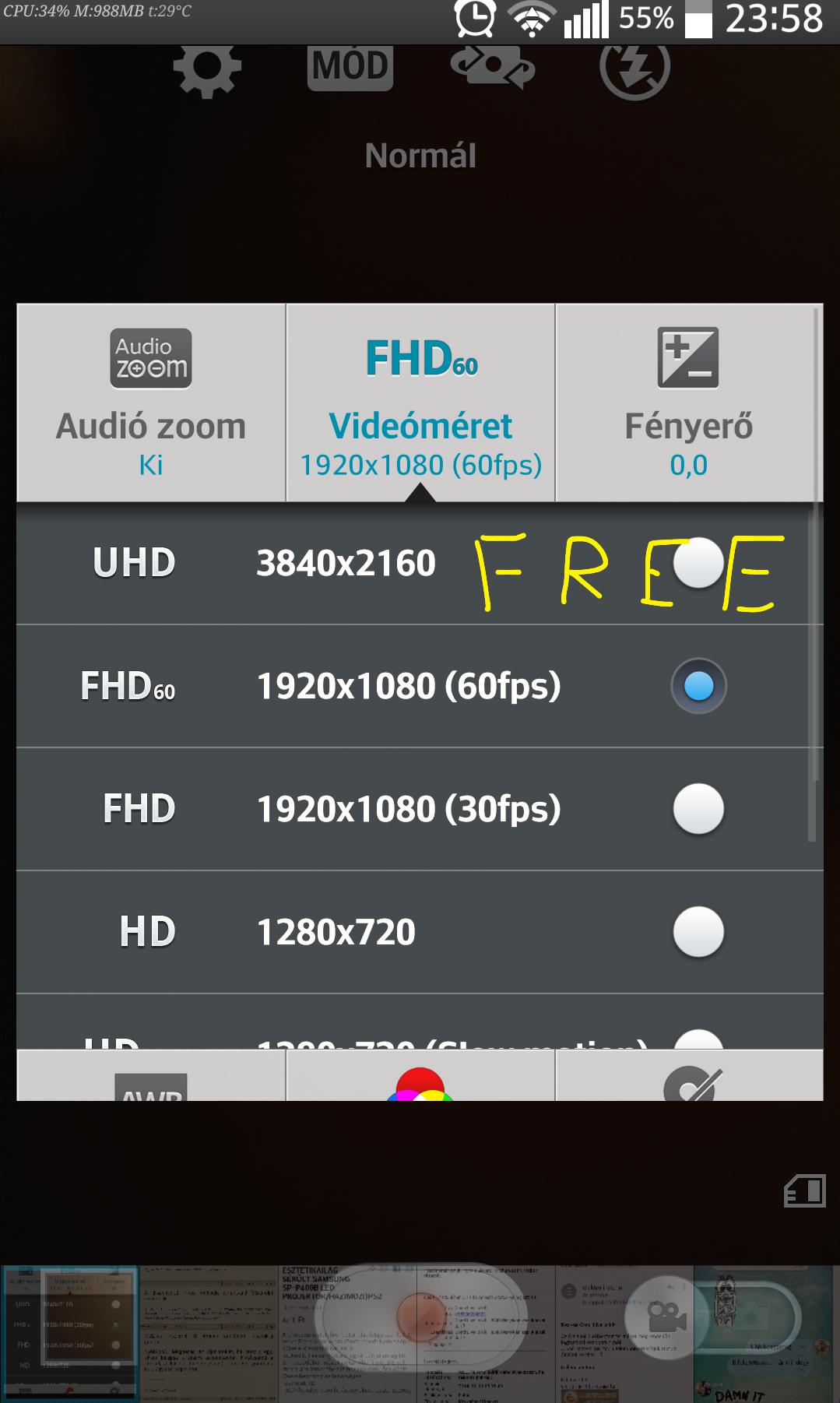This screenshot has height=1403, width=840.
Task: Switch to the video camera mode button
Action: 666,1317
